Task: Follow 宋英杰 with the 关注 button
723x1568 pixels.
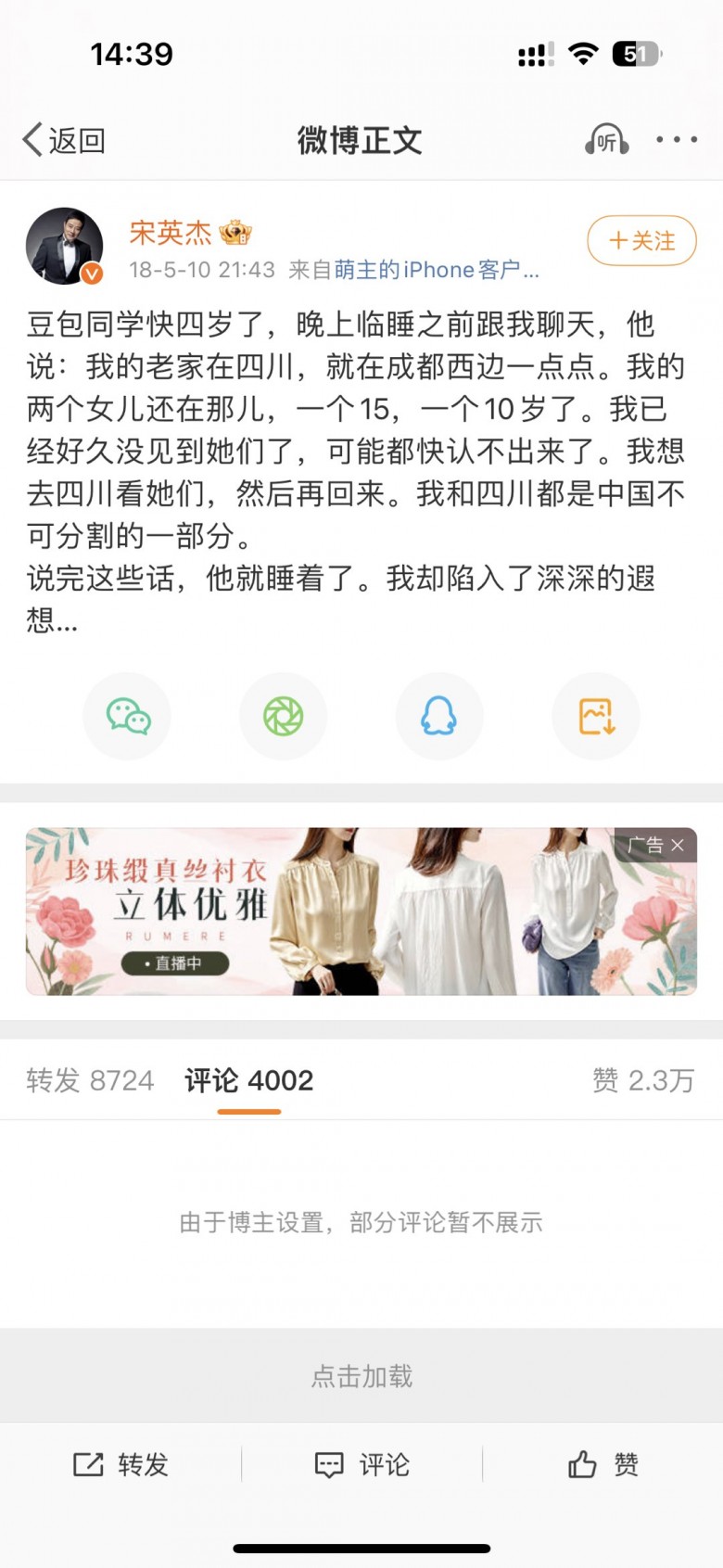Action: point(641,241)
